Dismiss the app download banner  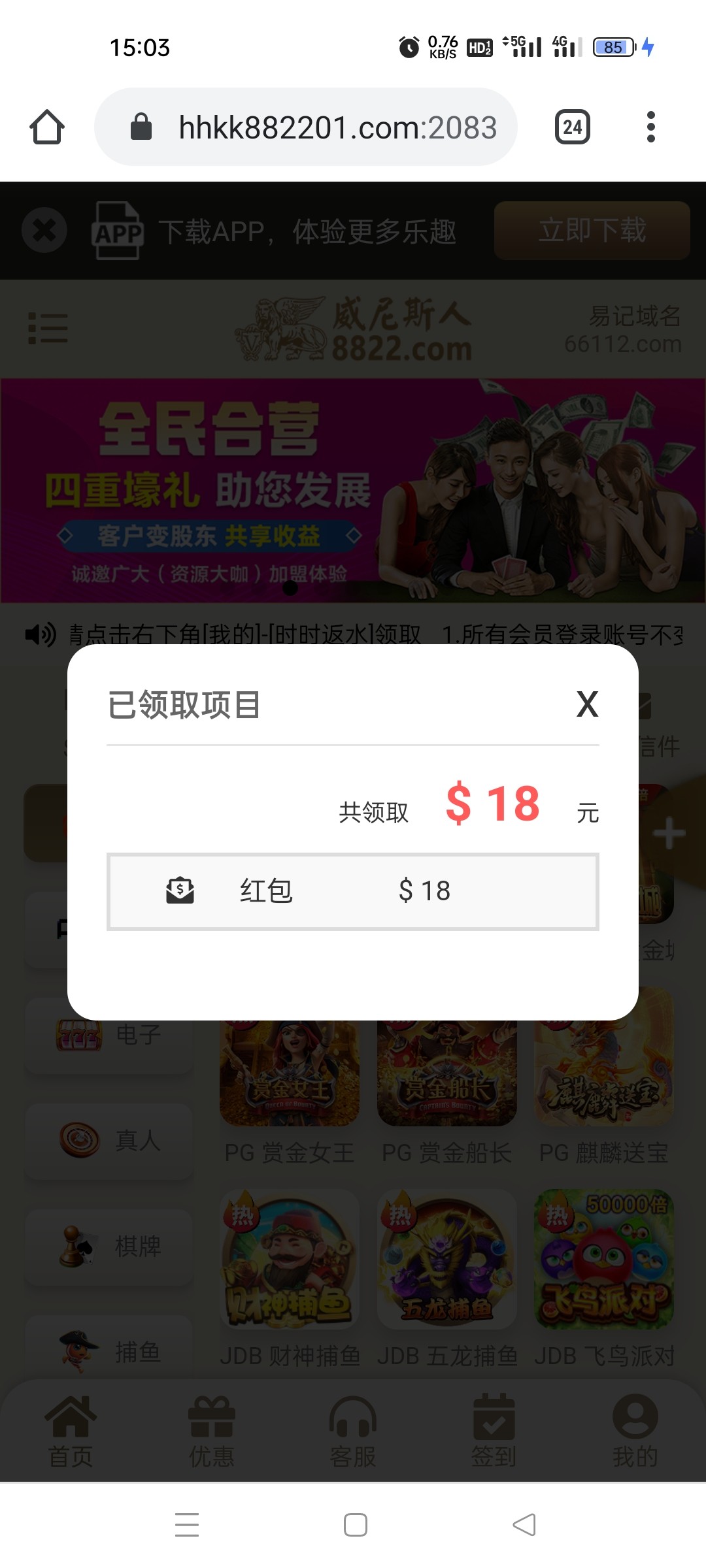(x=44, y=230)
